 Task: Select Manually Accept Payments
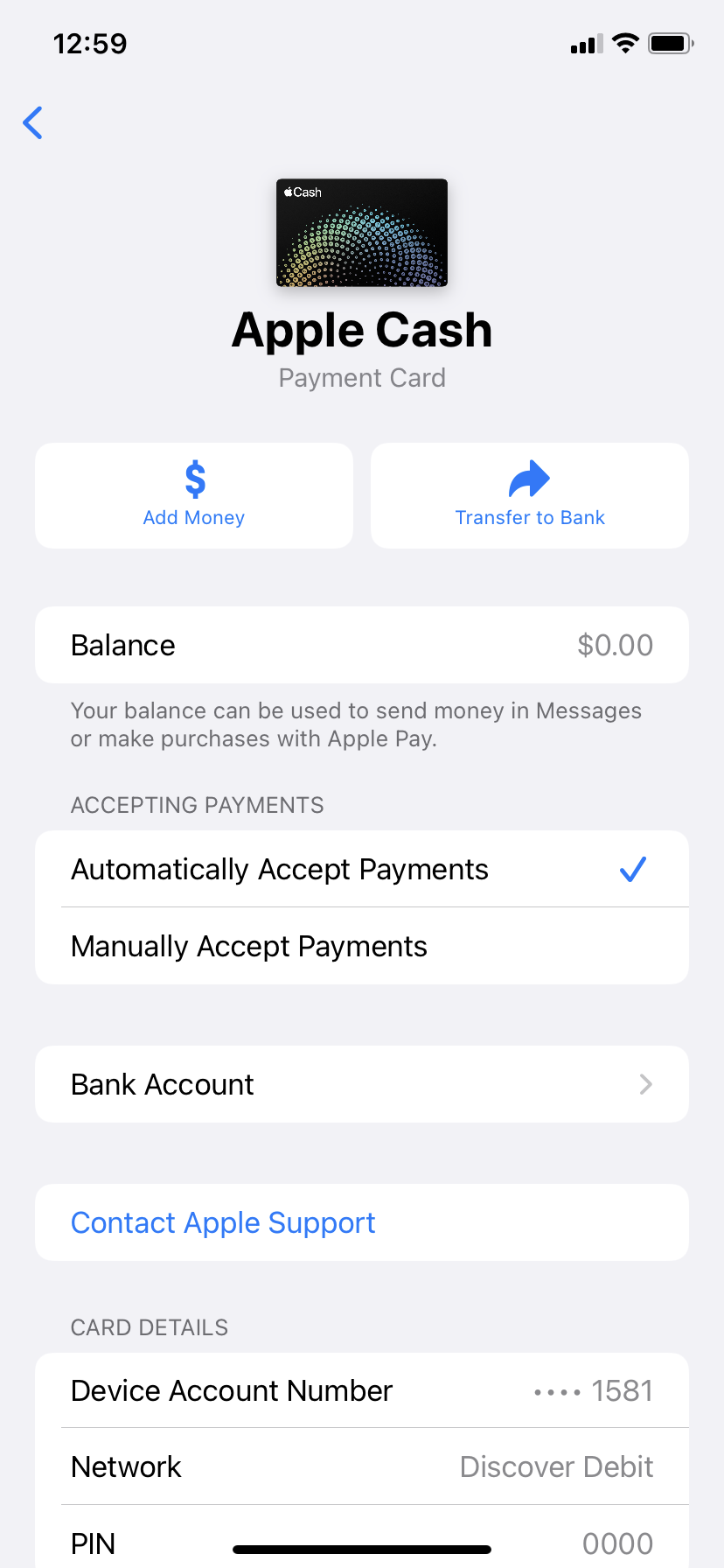coord(362,946)
